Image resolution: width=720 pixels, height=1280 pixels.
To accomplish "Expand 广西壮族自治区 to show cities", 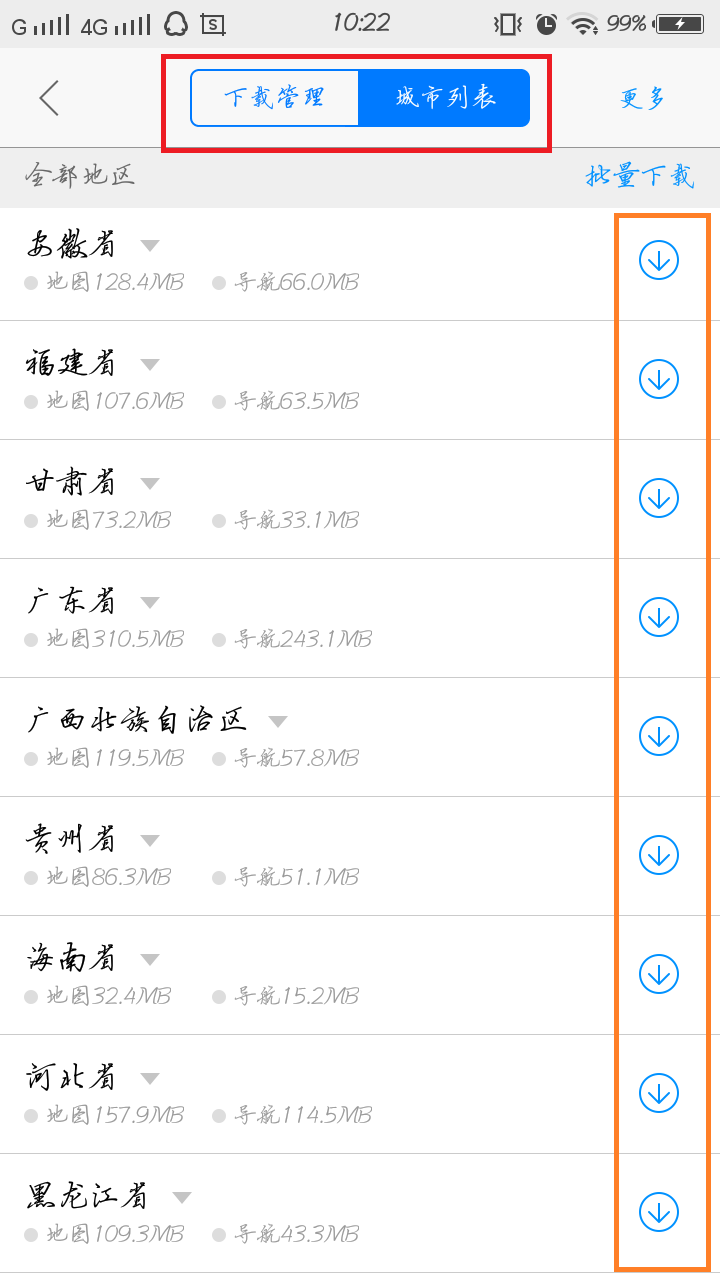I will point(278,722).
